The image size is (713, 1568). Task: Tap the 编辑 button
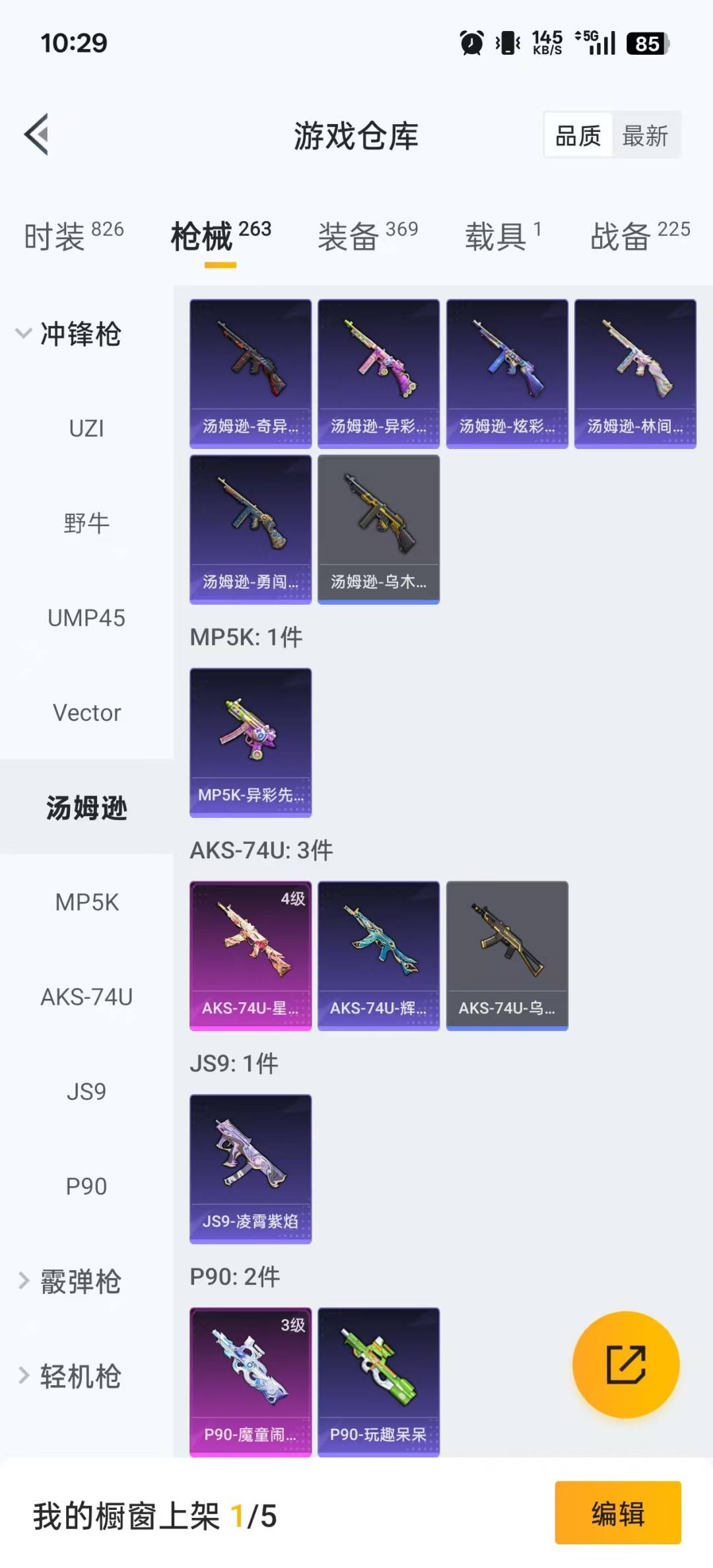(x=617, y=1513)
